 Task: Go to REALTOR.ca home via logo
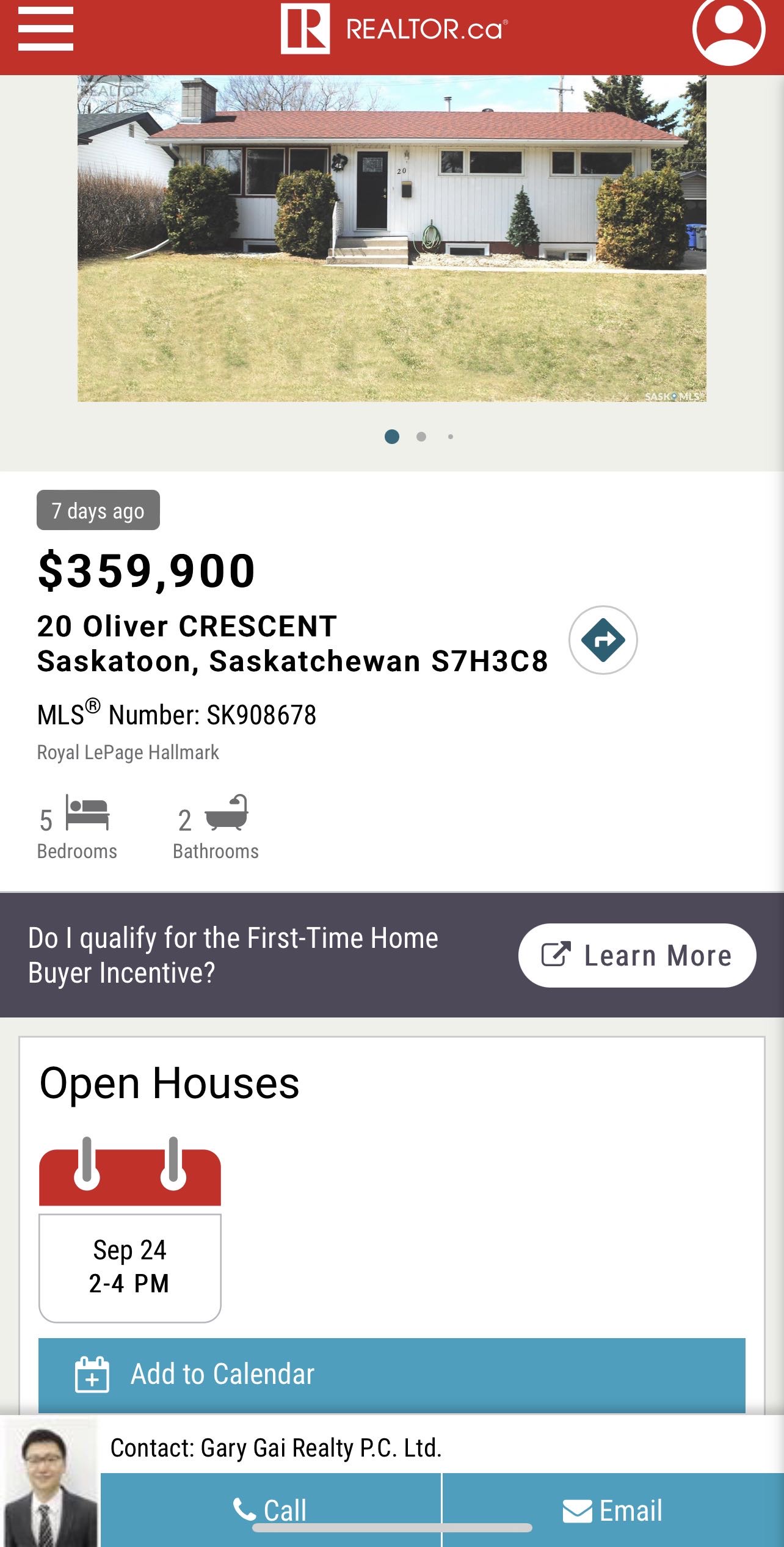pyautogui.click(x=394, y=29)
